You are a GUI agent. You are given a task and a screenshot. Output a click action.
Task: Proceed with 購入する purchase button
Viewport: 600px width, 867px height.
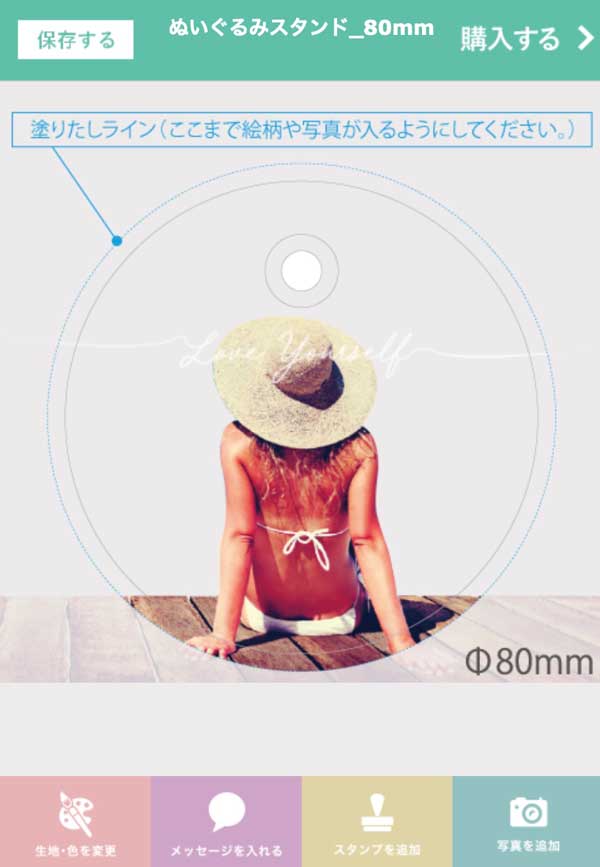(526, 39)
